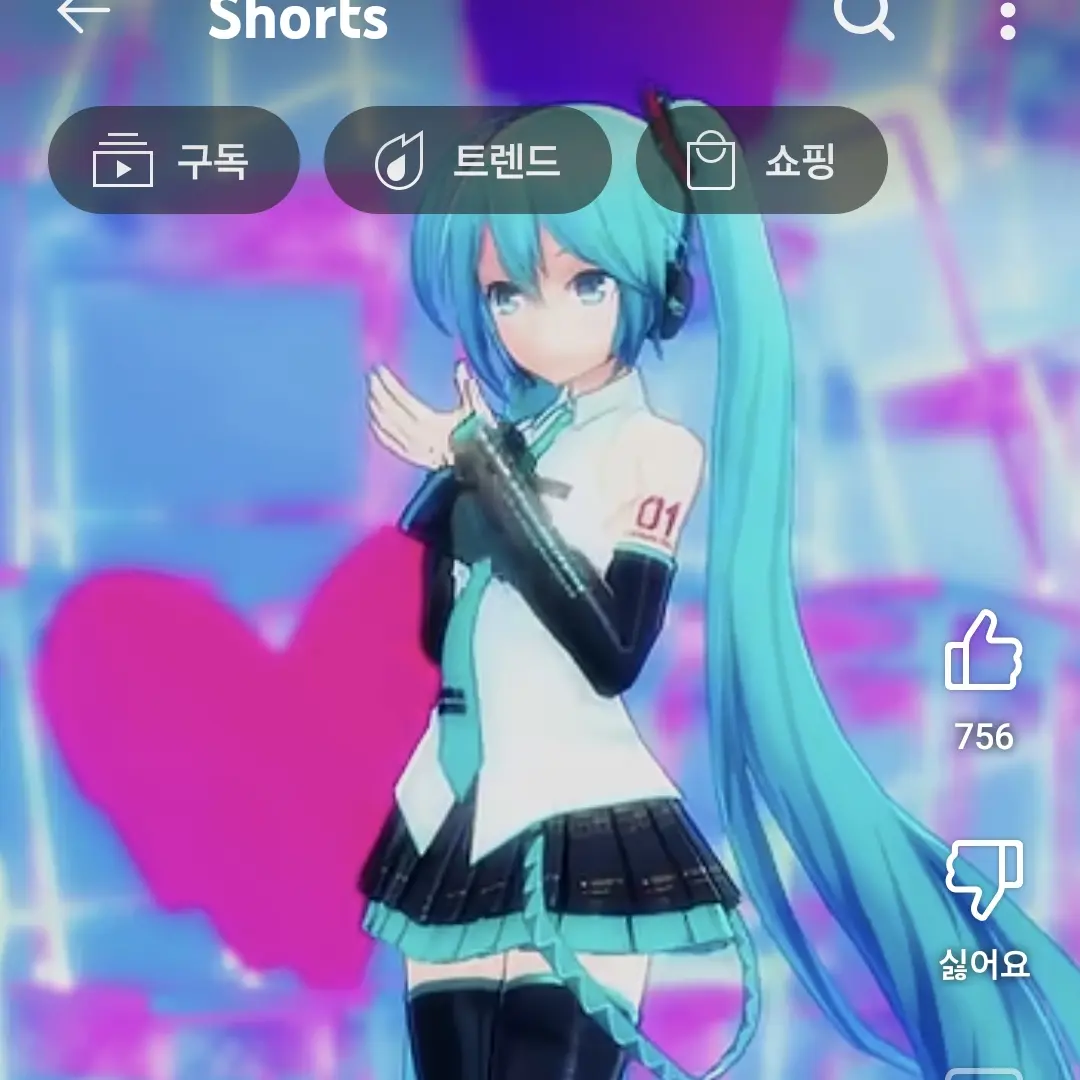Like this Short with thumbs up
The height and width of the screenshot is (1080, 1080).
[983, 653]
